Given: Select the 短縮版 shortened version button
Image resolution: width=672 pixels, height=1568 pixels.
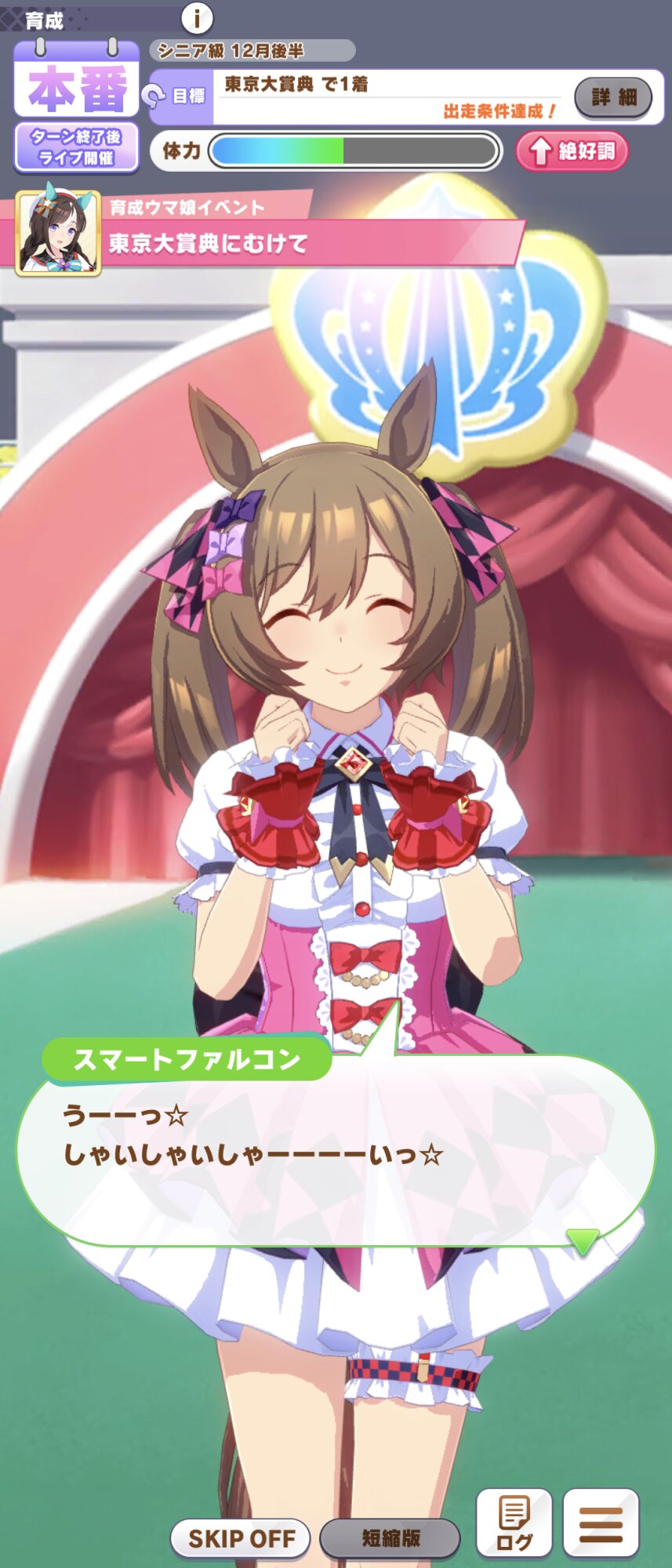Looking at the screenshot, I should click(x=390, y=1537).
